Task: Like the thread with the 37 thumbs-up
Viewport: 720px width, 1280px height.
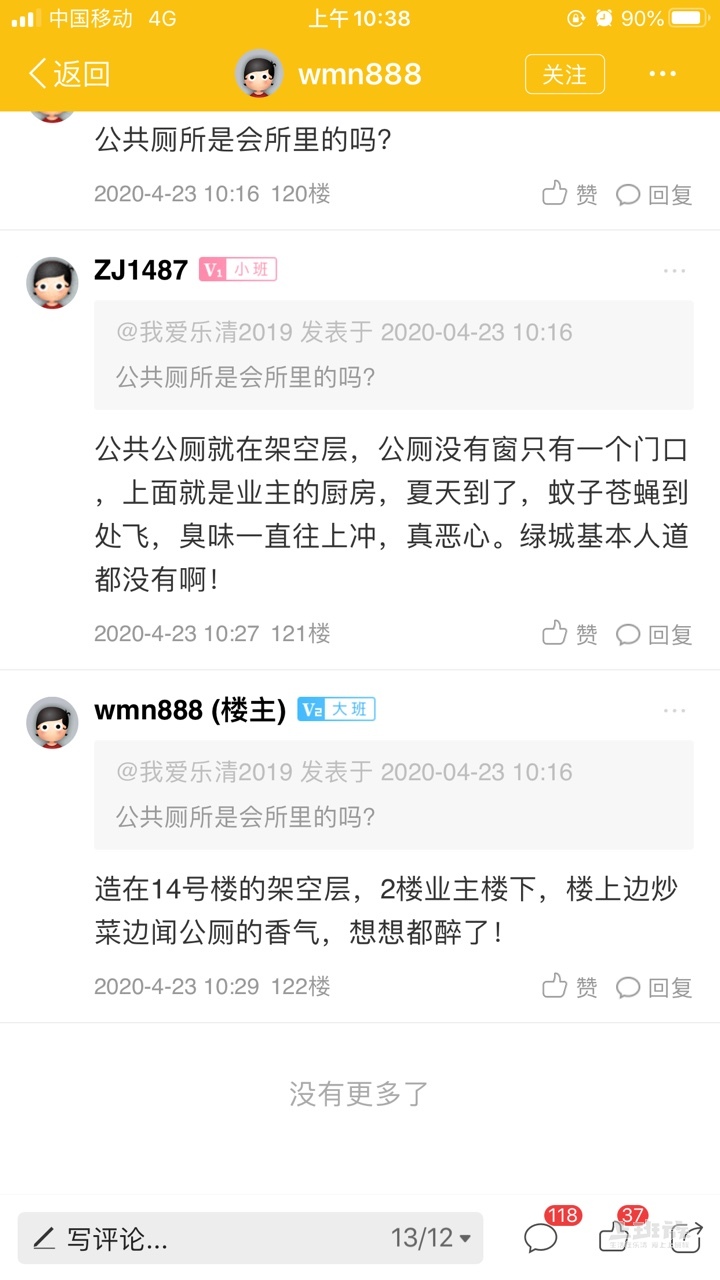Action: tap(615, 1236)
